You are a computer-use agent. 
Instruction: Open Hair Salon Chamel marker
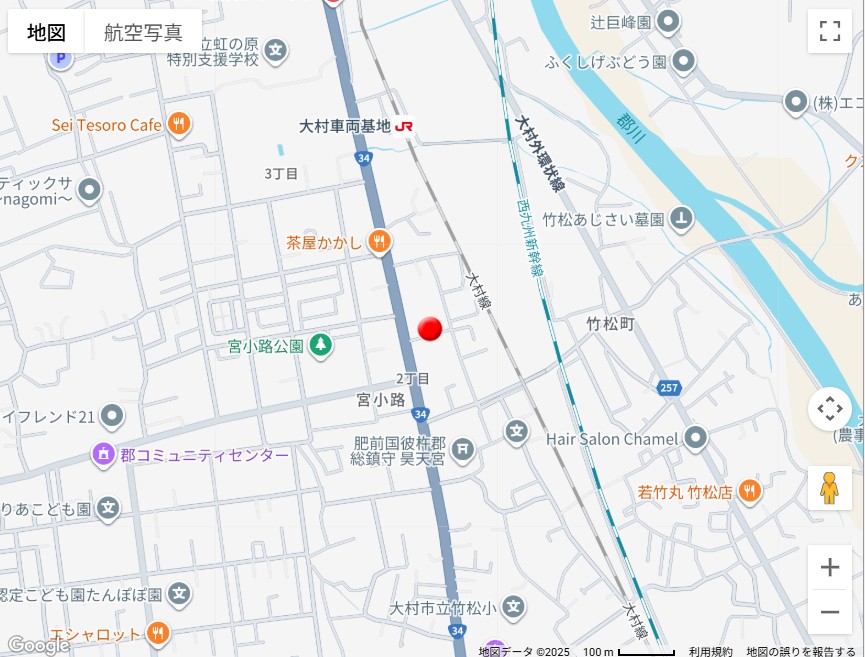[x=695, y=438]
